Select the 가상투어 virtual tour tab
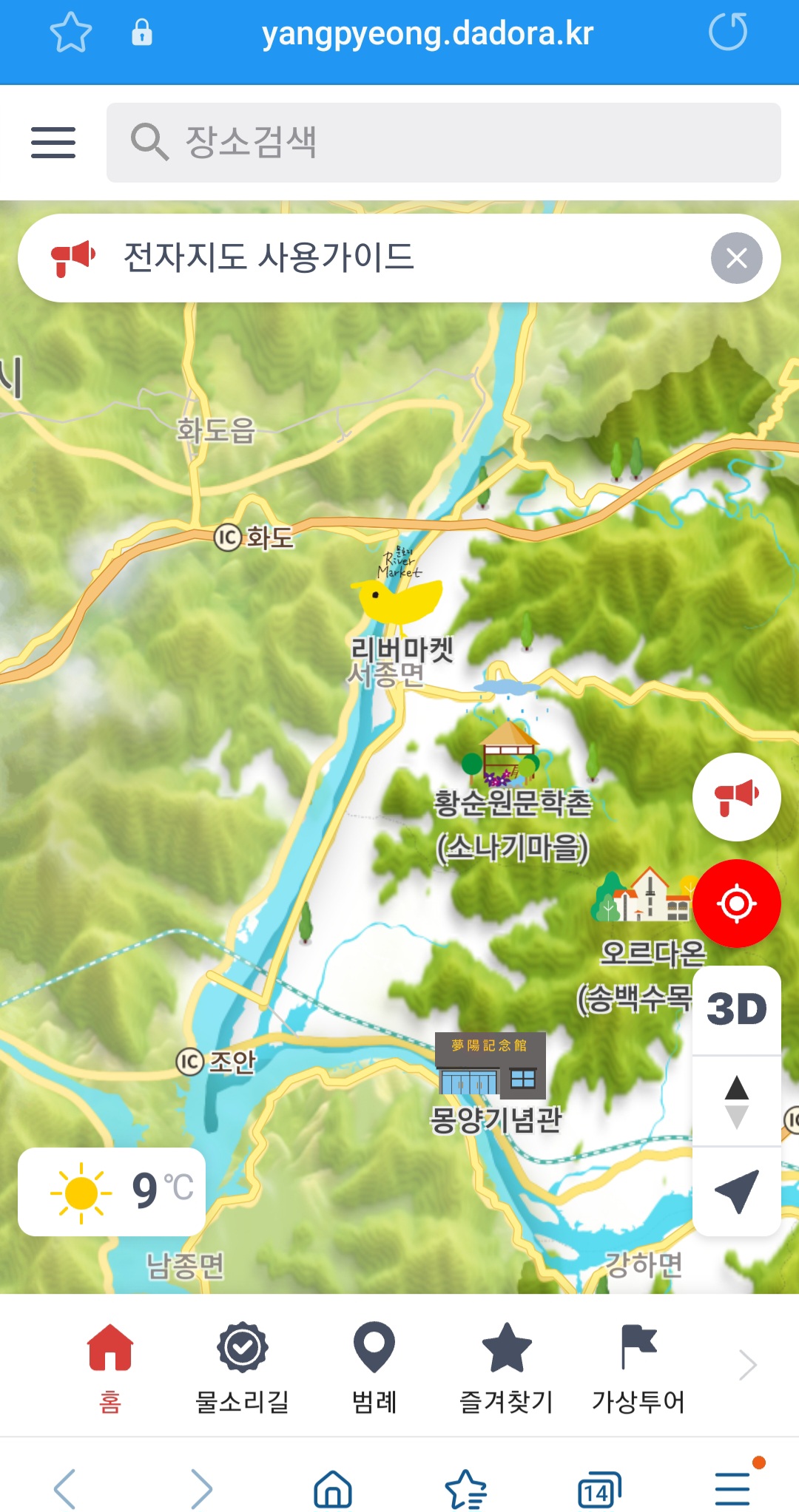799x1512 pixels. tap(638, 1368)
